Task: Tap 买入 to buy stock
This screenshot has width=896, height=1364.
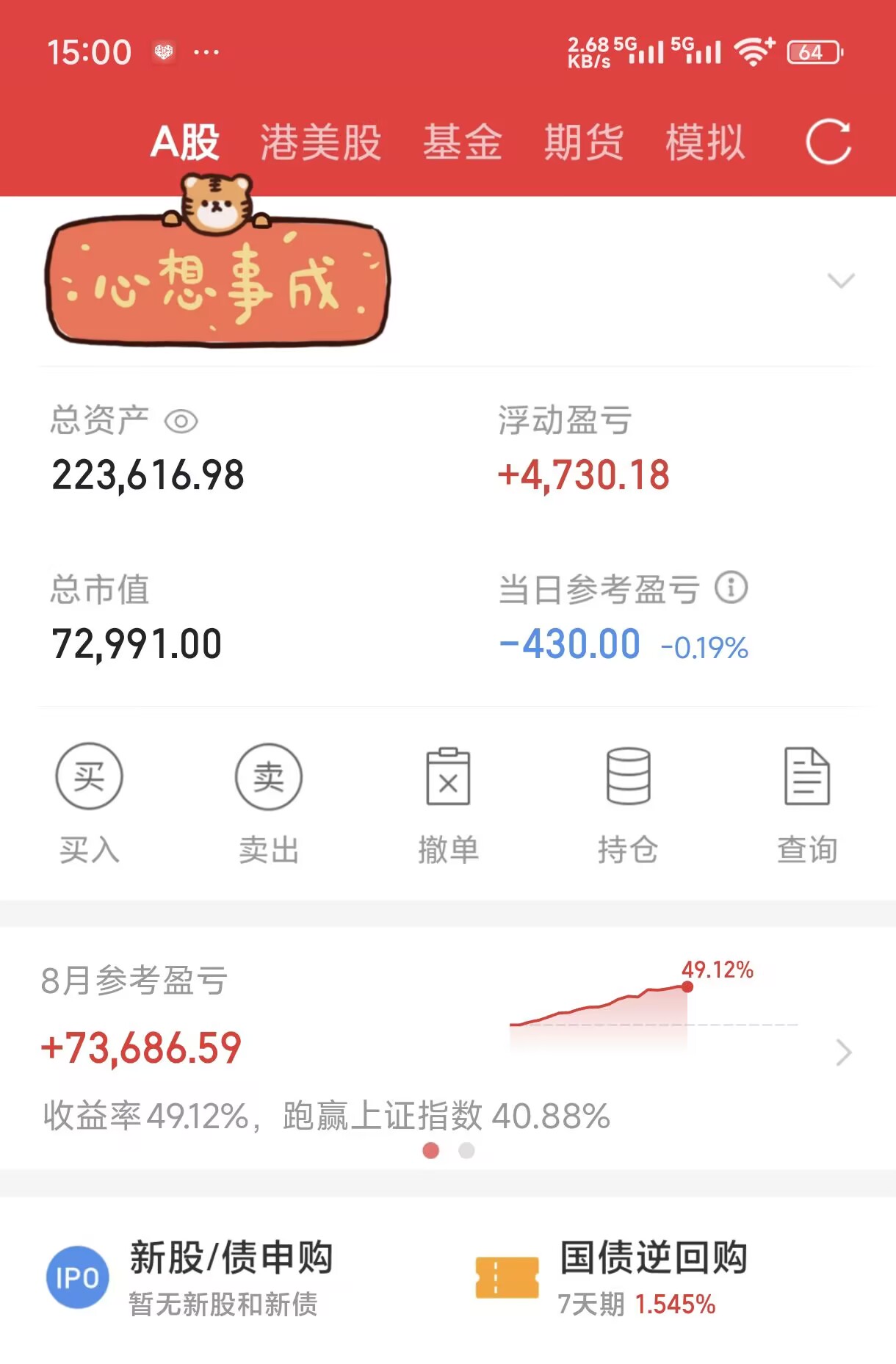Action: pos(89,802)
